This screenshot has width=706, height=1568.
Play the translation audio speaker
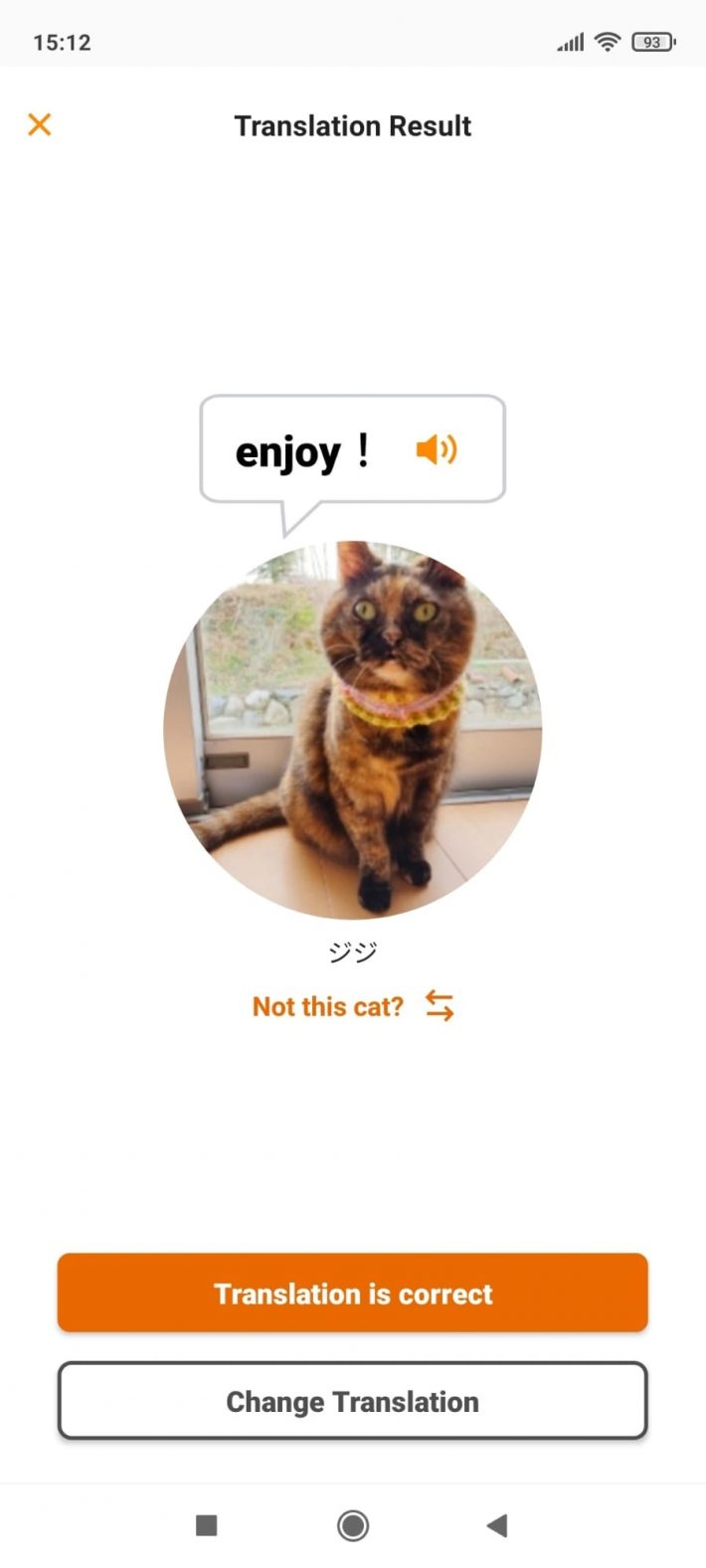click(436, 449)
